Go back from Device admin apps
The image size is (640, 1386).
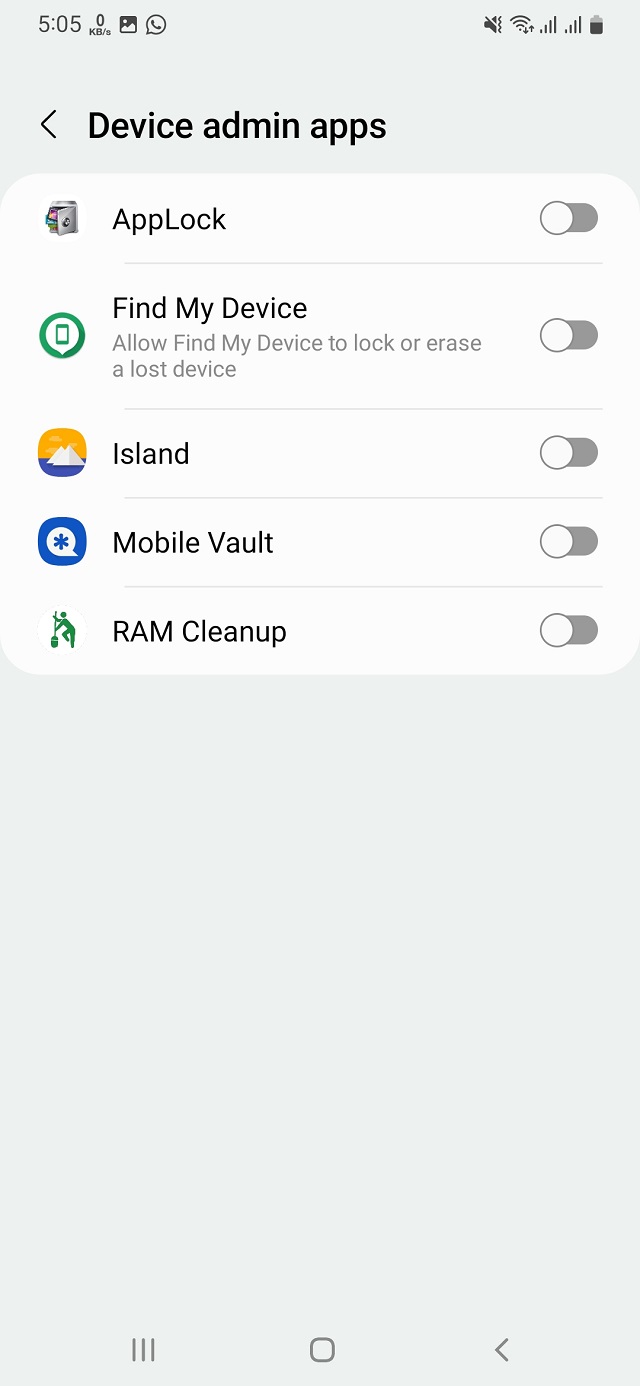click(x=48, y=125)
